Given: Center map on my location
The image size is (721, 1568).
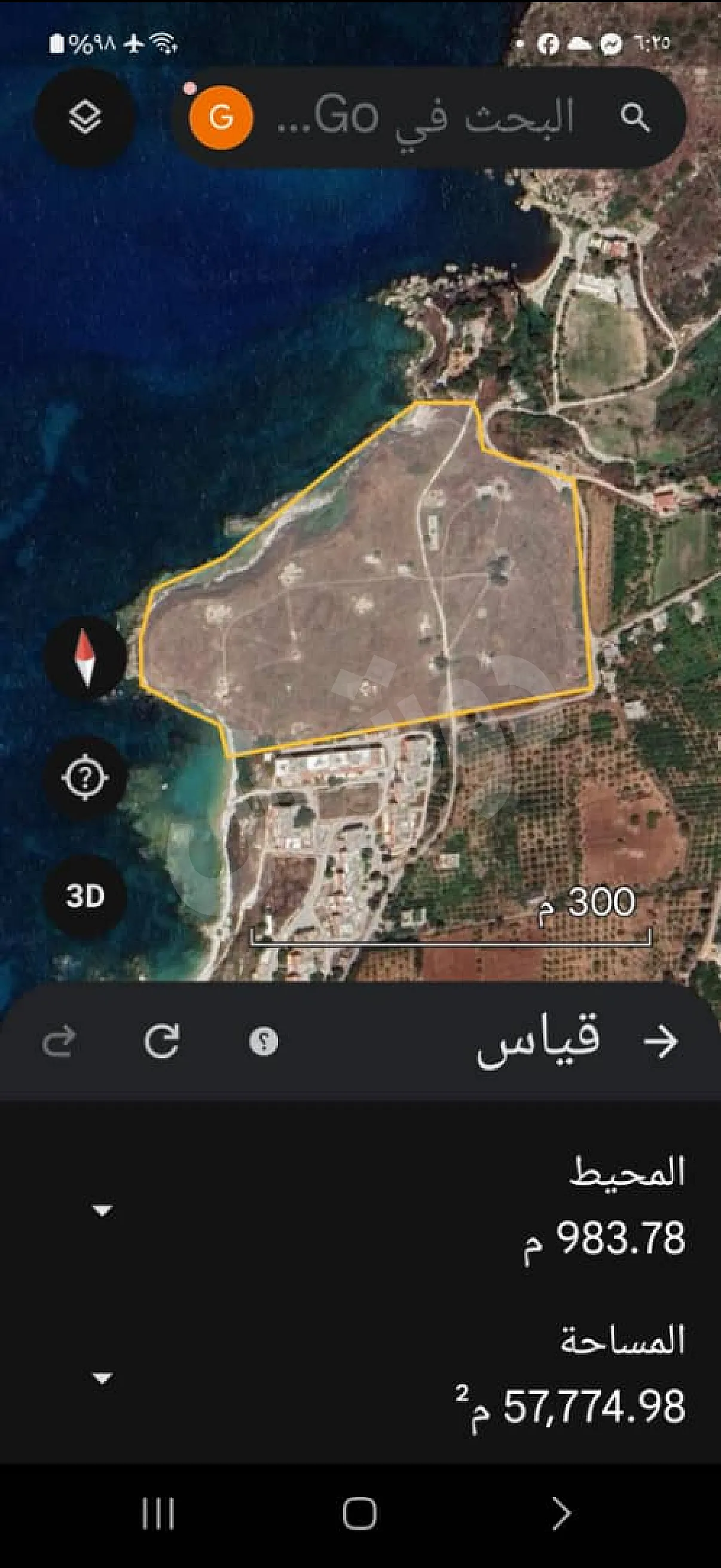Looking at the screenshot, I should [85, 777].
